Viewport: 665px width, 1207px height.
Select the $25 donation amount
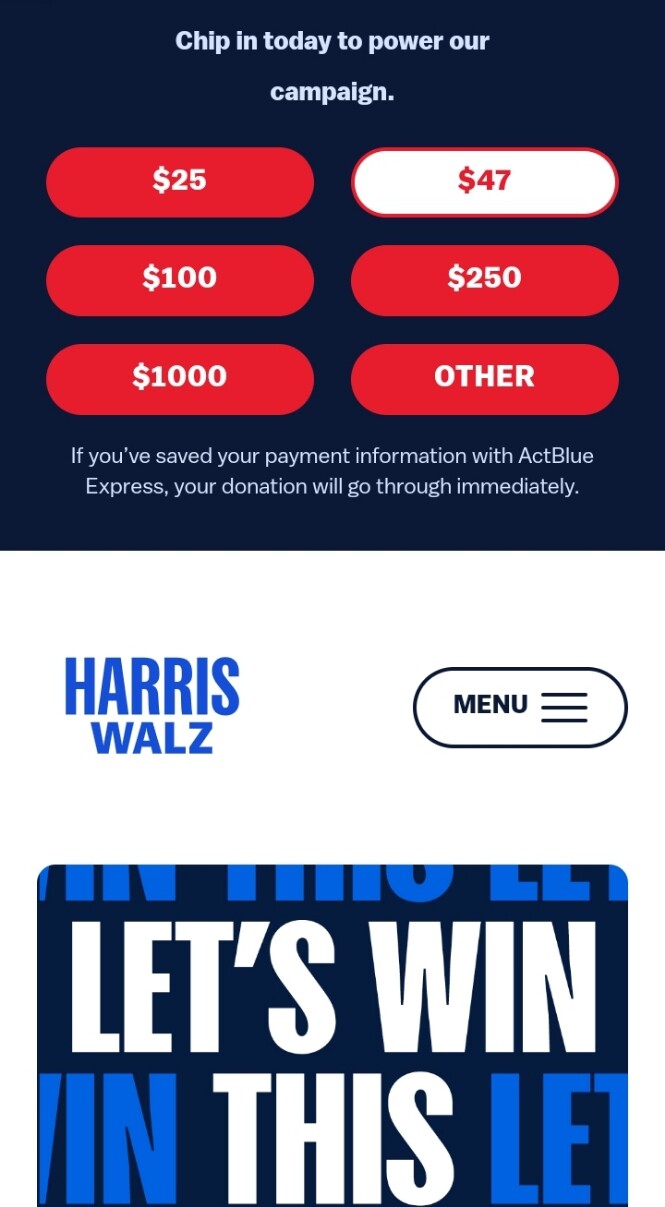click(180, 181)
